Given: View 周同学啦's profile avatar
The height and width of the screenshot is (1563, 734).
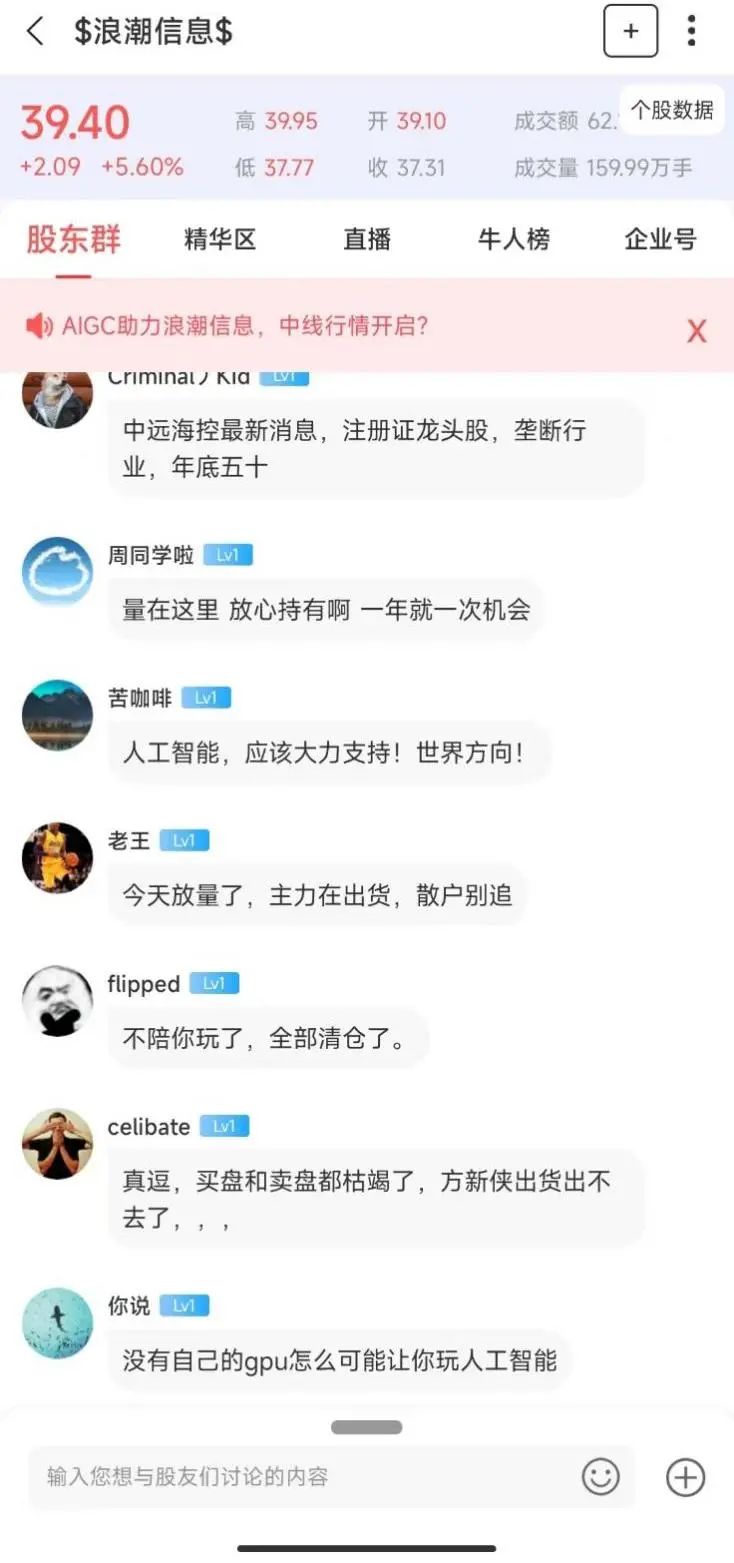Looking at the screenshot, I should (x=57, y=572).
